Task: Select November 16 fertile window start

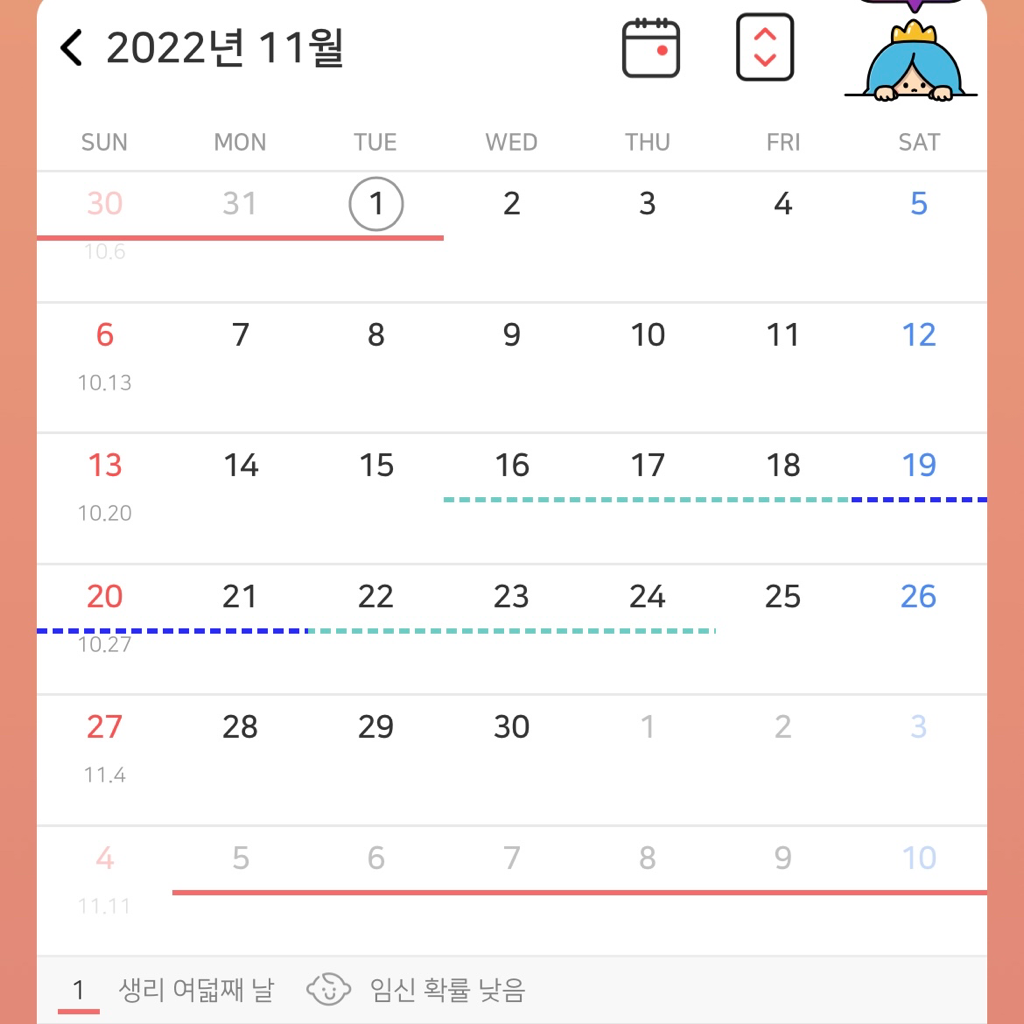Action: pyautogui.click(x=511, y=466)
